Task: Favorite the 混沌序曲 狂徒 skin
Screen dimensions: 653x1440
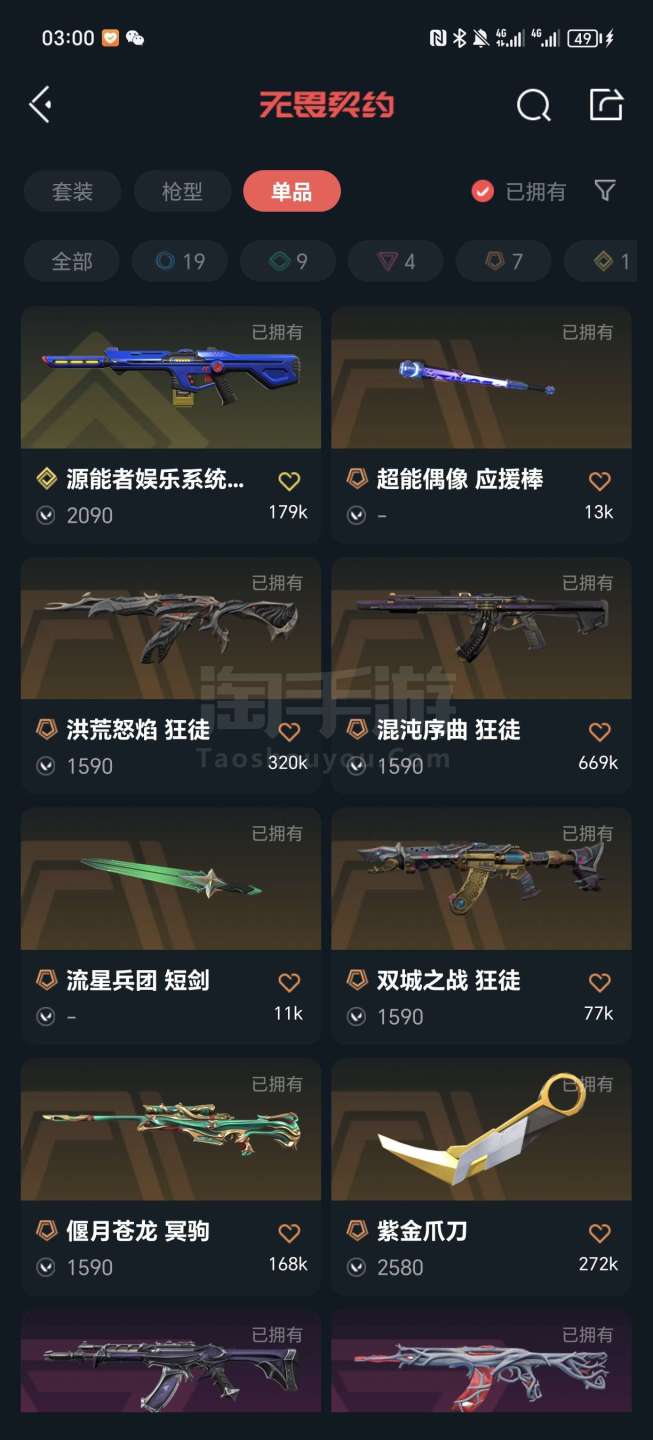Action: pos(599,731)
